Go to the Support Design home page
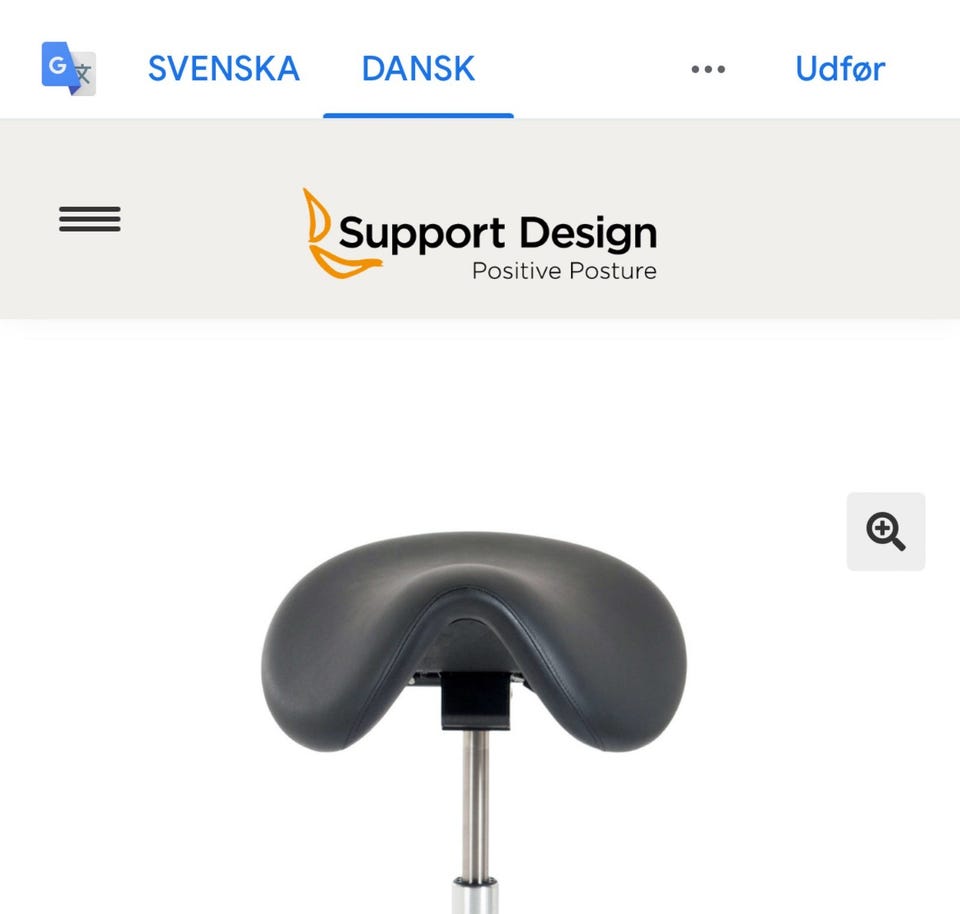The height and width of the screenshot is (914, 960). click(x=480, y=234)
